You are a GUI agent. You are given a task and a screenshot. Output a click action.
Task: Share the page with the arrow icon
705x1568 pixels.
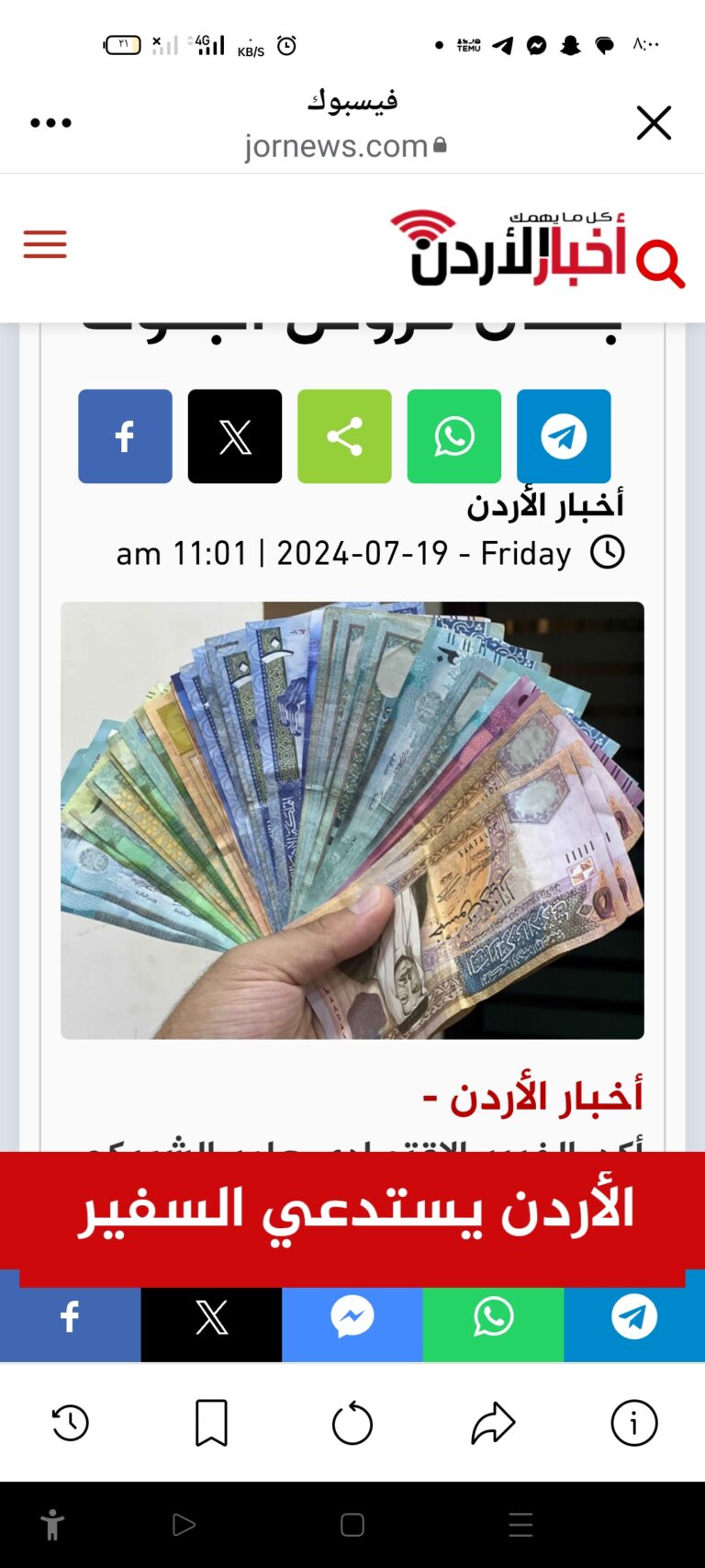coord(493,1424)
